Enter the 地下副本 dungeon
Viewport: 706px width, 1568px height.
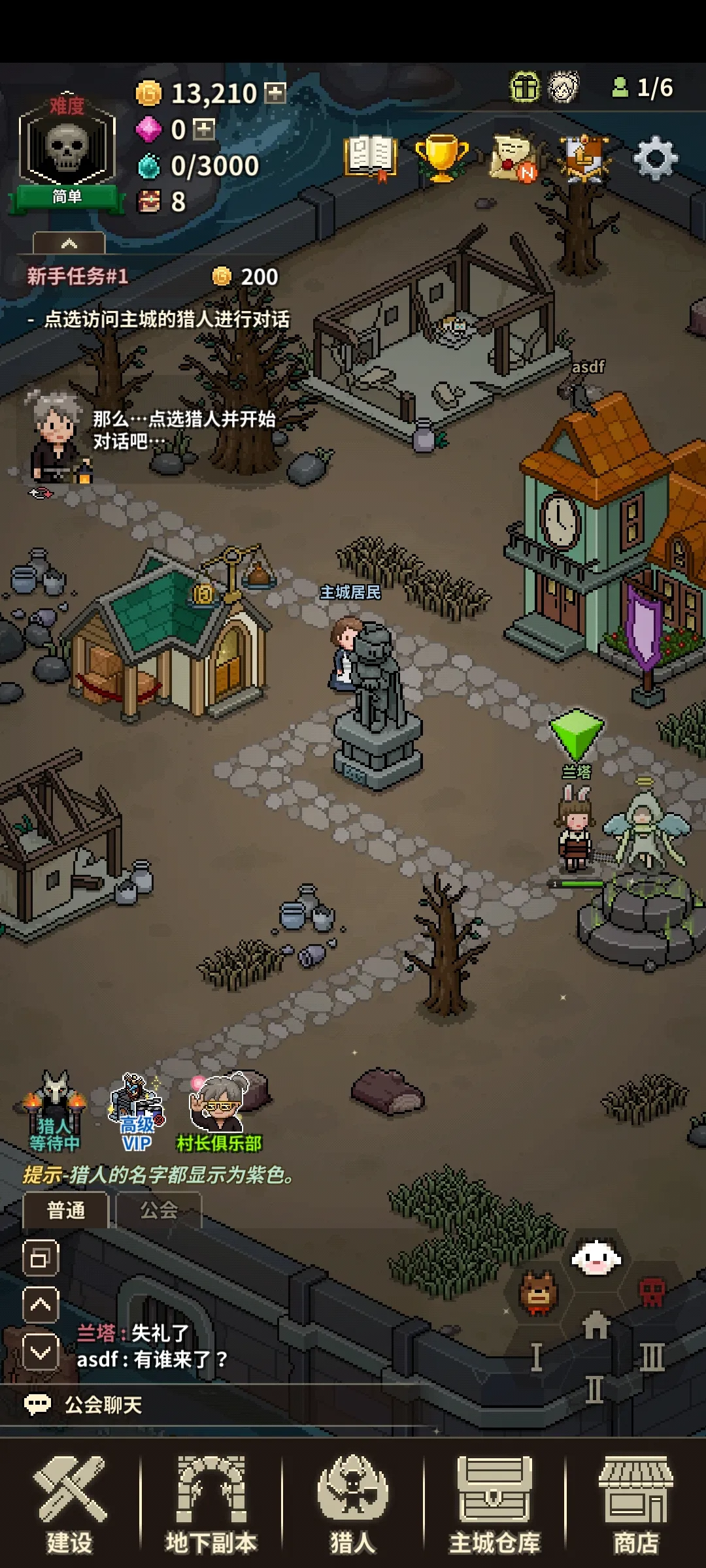pyautogui.click(x=211, y=1504)
